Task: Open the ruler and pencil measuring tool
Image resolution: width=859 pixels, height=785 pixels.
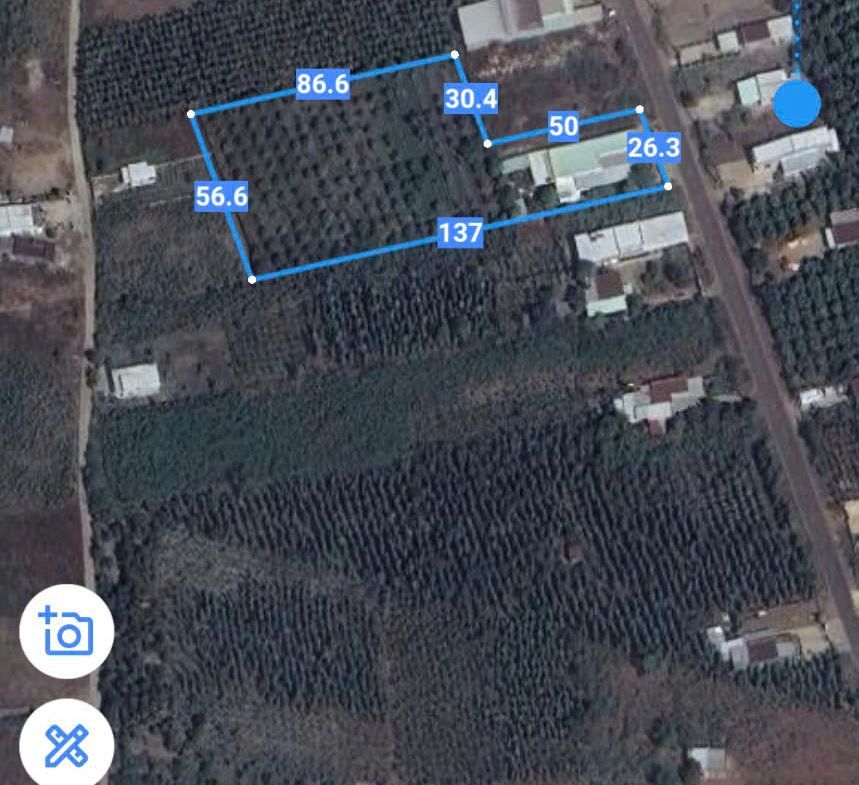Action: (66, 744)
